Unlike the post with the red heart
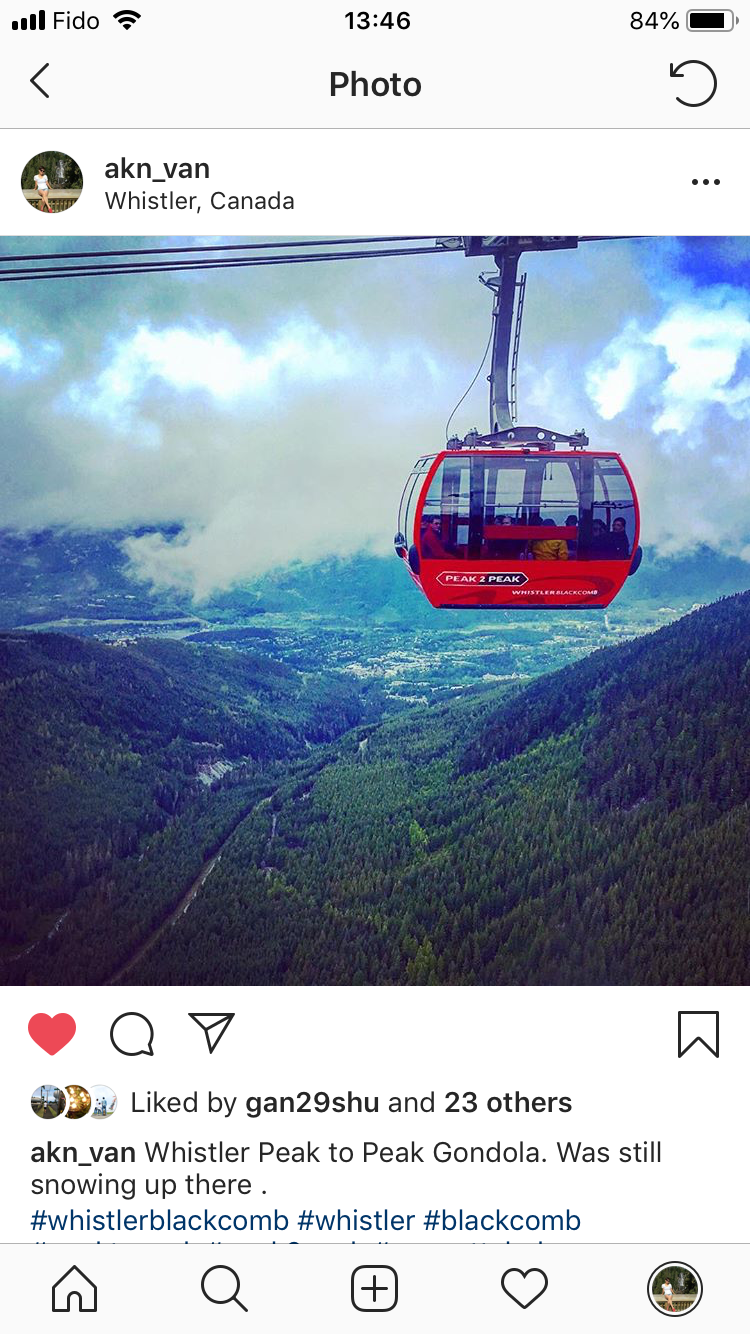 pos(52,1034)
